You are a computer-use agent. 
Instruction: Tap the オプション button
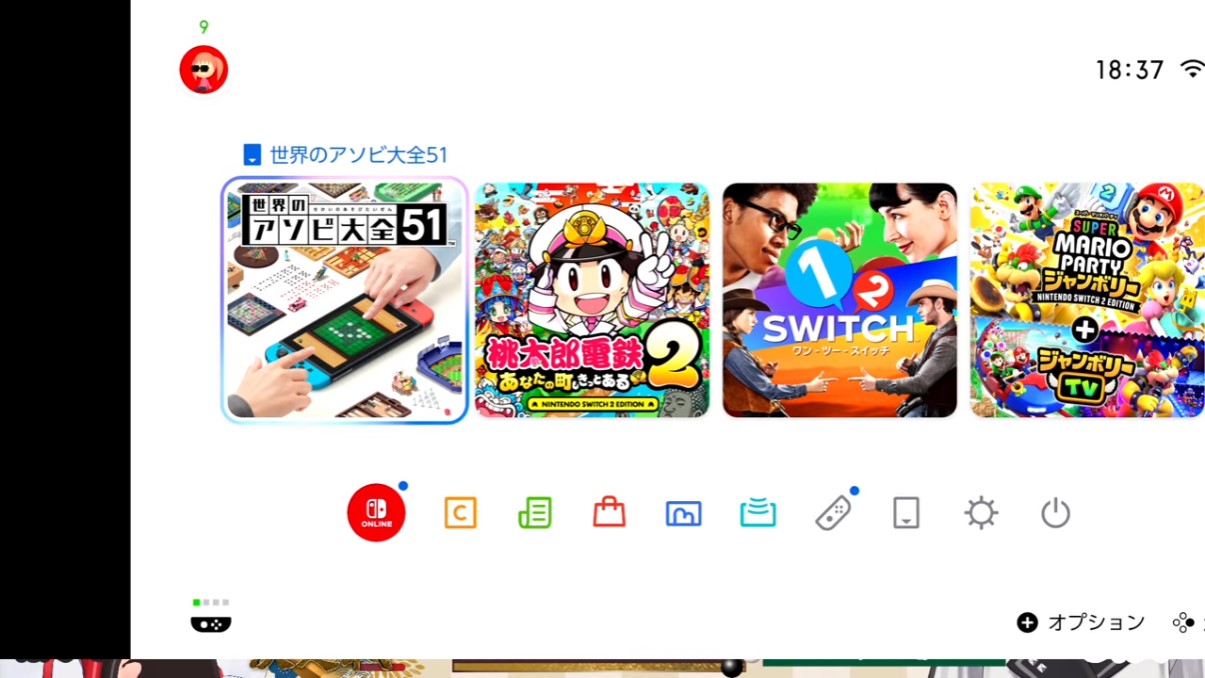click(x=1082, y=622)
